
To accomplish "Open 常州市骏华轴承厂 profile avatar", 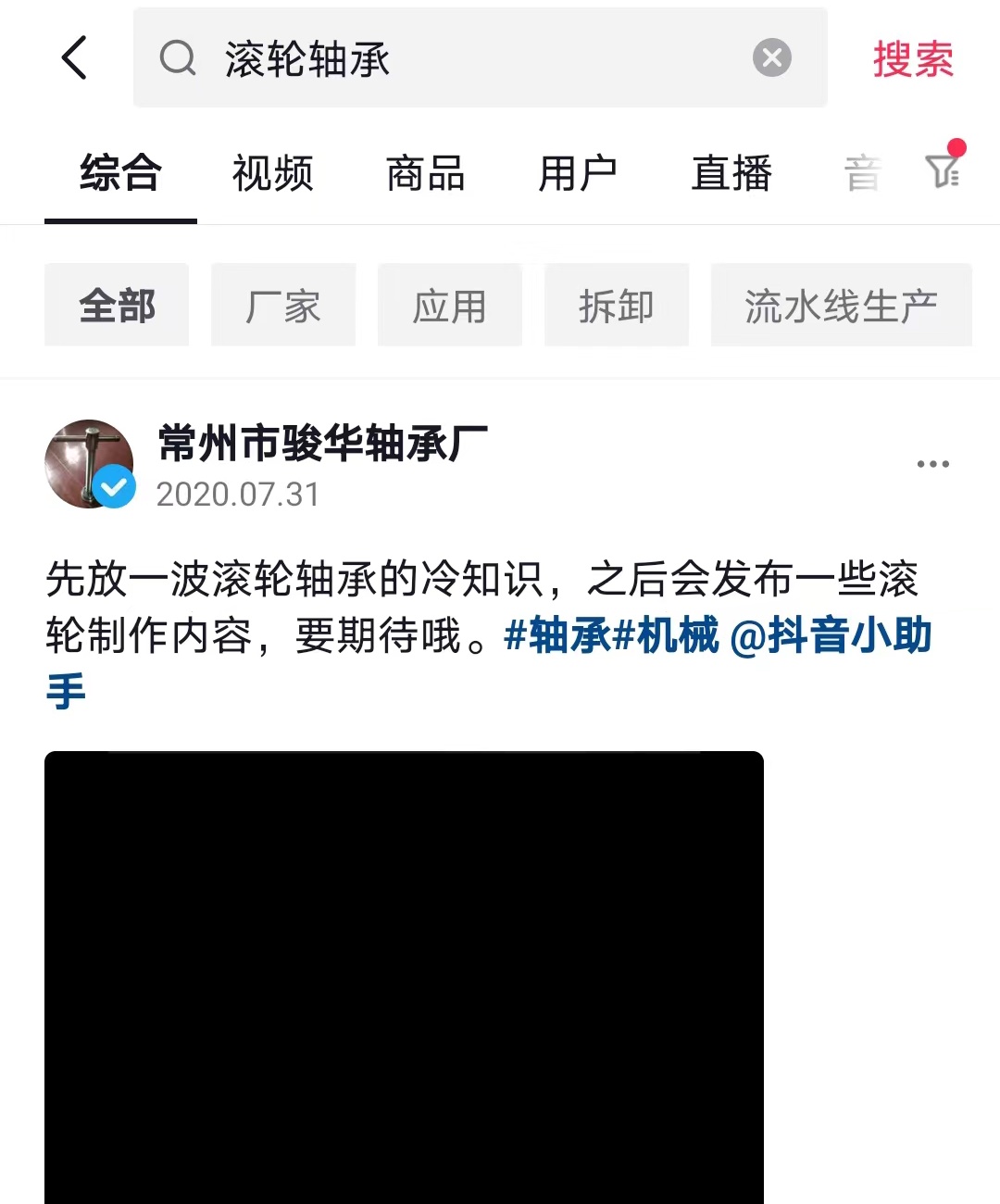I will click(89, 463).
